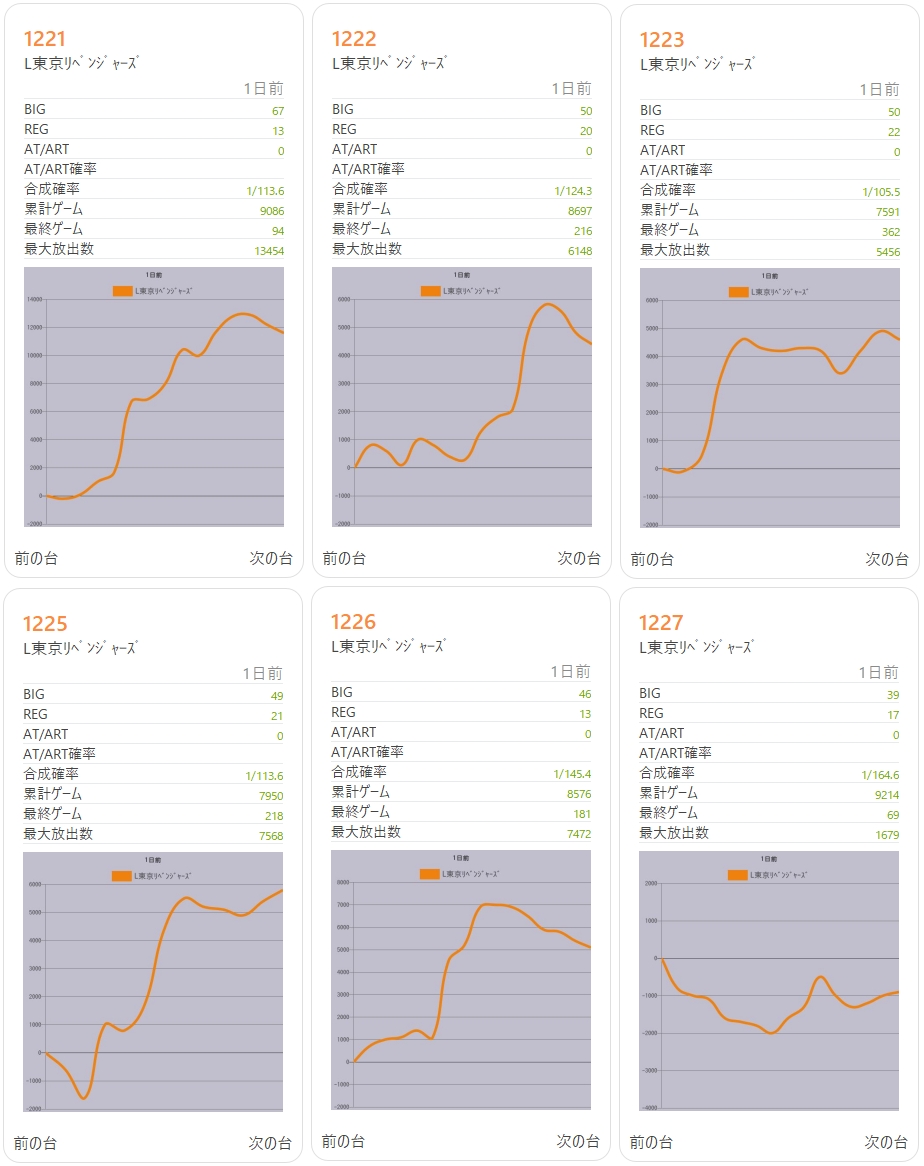Select 前の台 in card 1225
Image resolution: width=924 pixels, height=1166 pixels.
tap(36, 1143)
